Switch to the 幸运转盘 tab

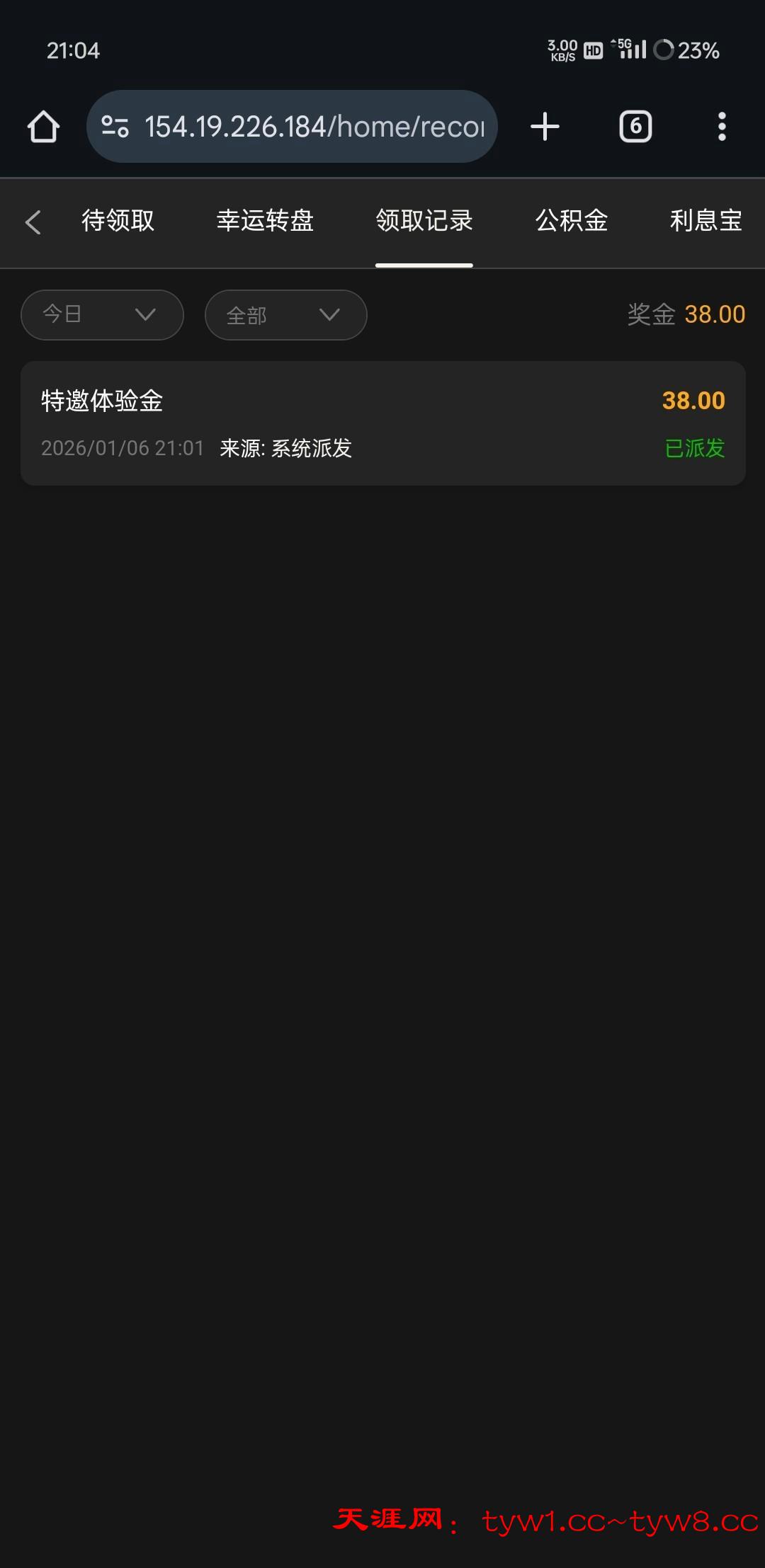coord(265,221)
